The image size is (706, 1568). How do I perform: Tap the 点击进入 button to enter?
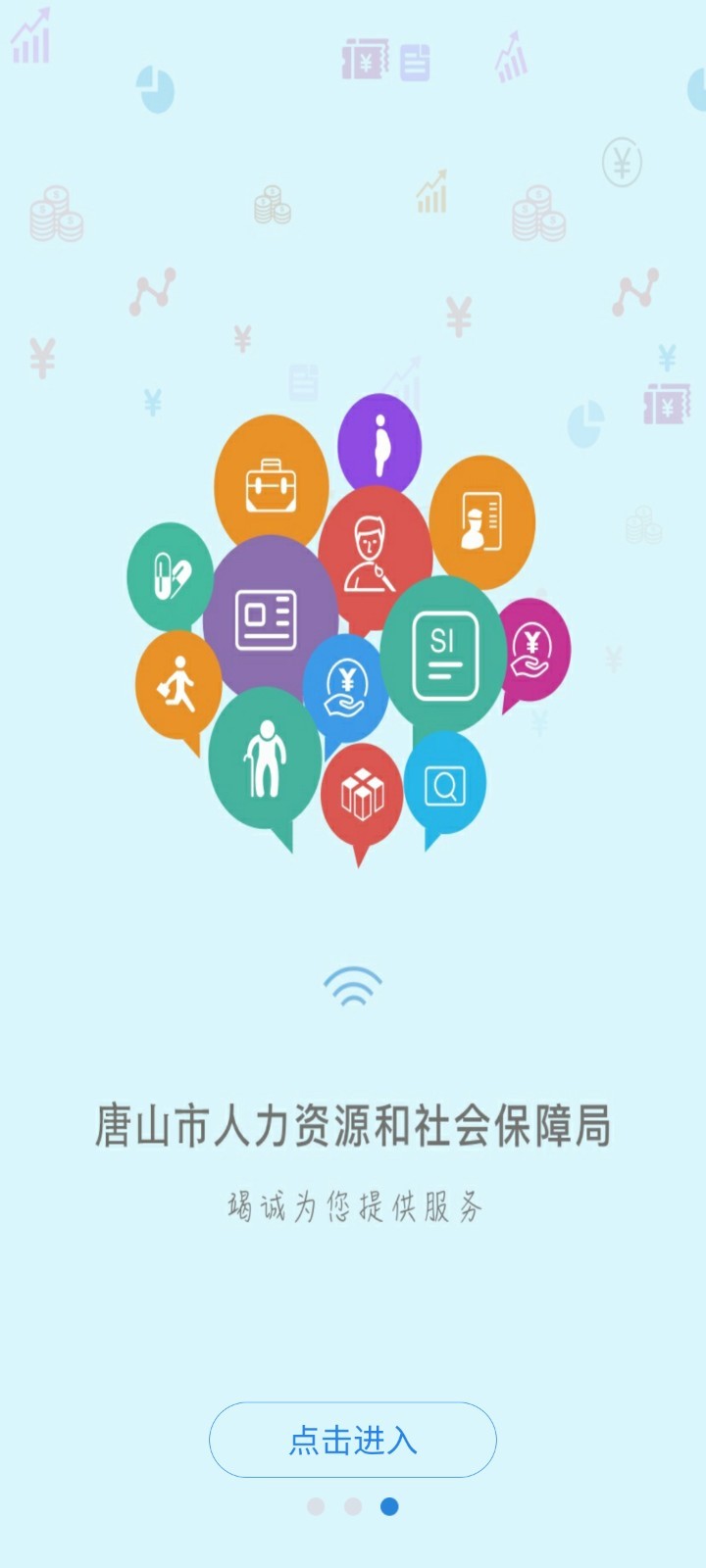pos(353,1440)
